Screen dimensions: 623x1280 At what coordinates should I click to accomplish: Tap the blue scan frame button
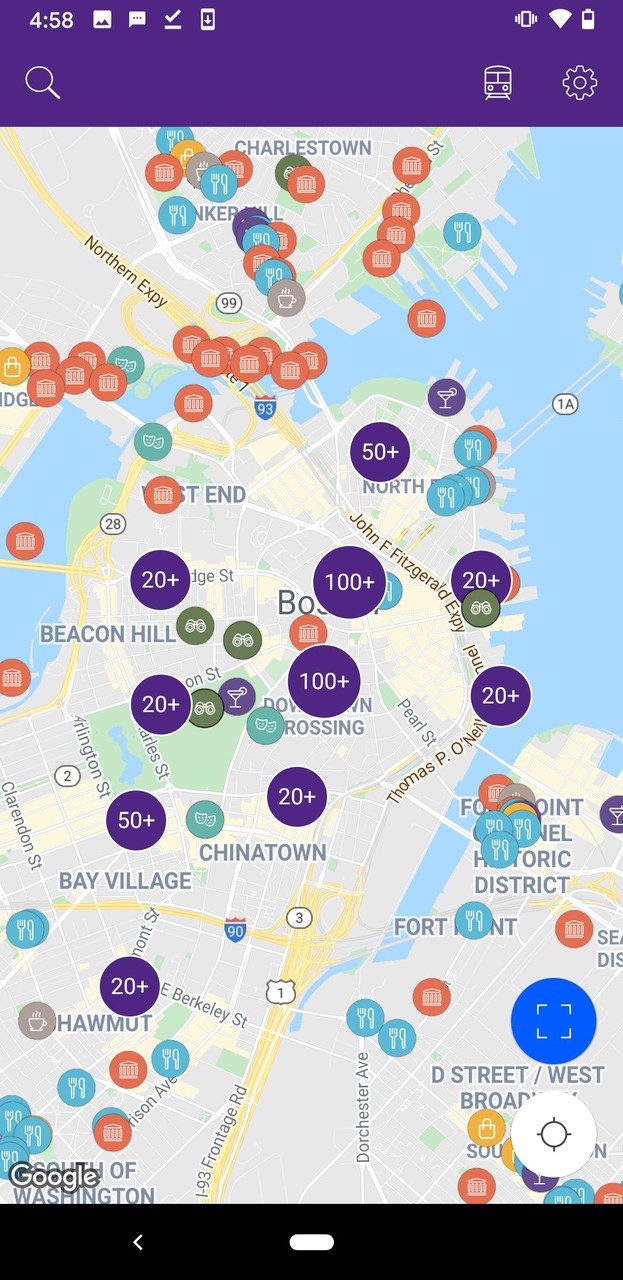coord(553,1021)
